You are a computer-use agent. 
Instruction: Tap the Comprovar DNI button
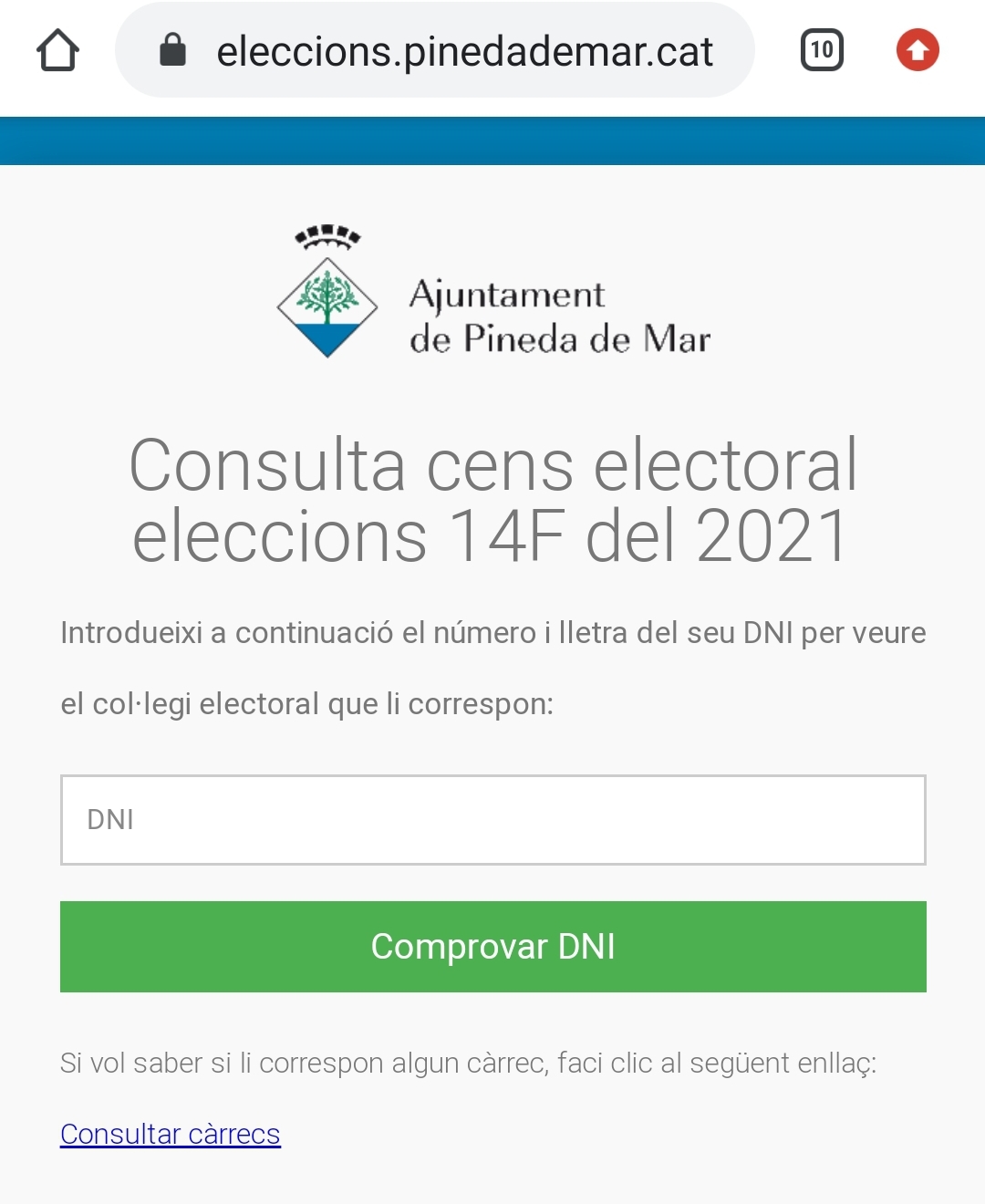tap(493, 946)
